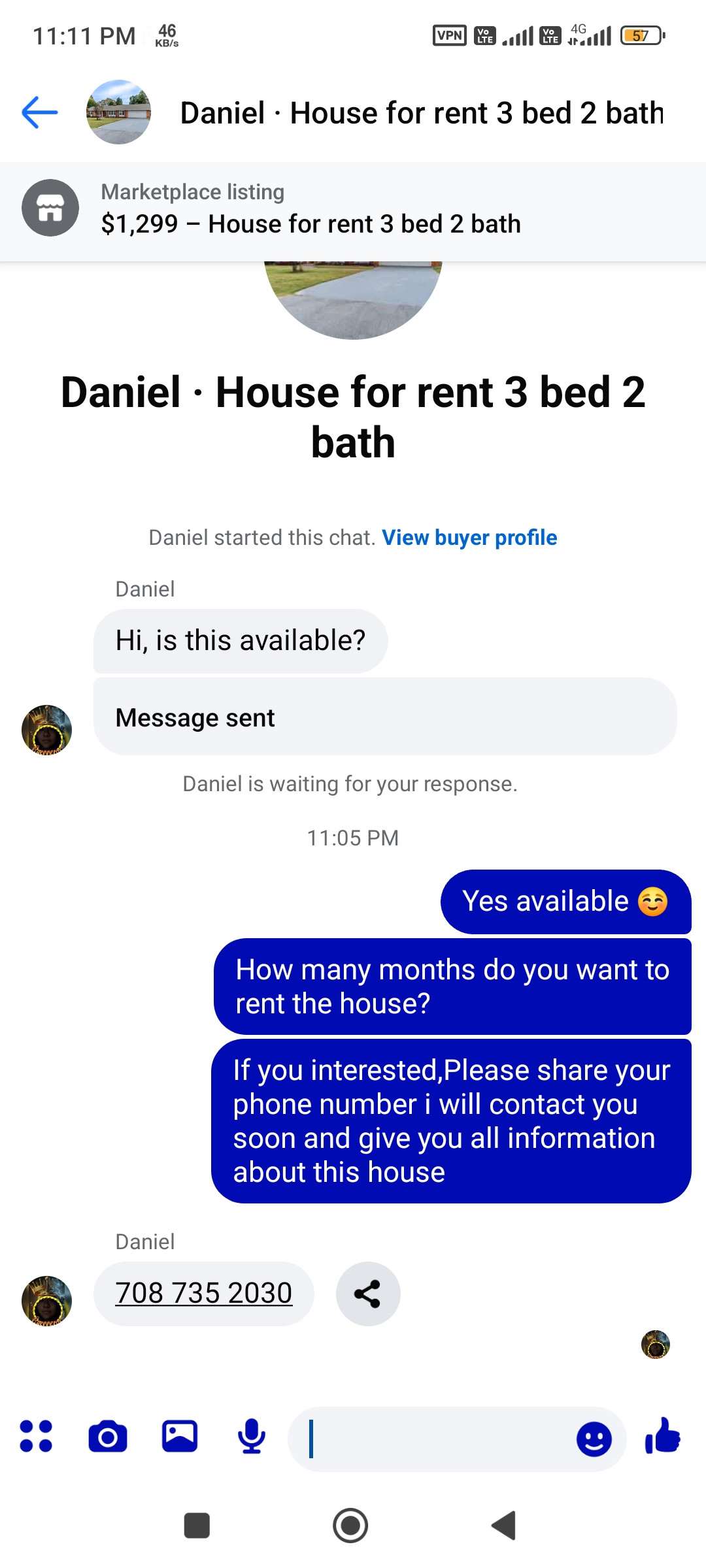The height and width of the screenshot is (1568, 706).
Task: Send a thumbs-up like
Action: click(663, 1436)
